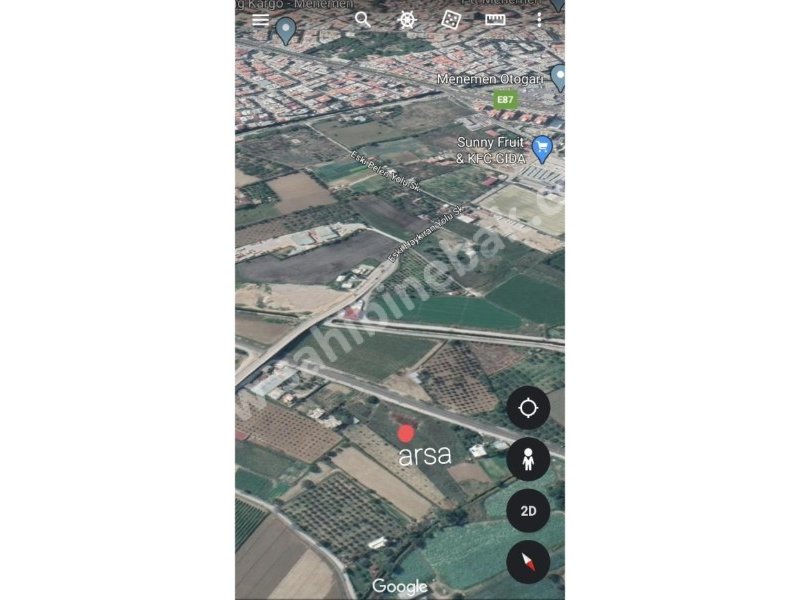Switch the map to 2D view

pos(528,511)
